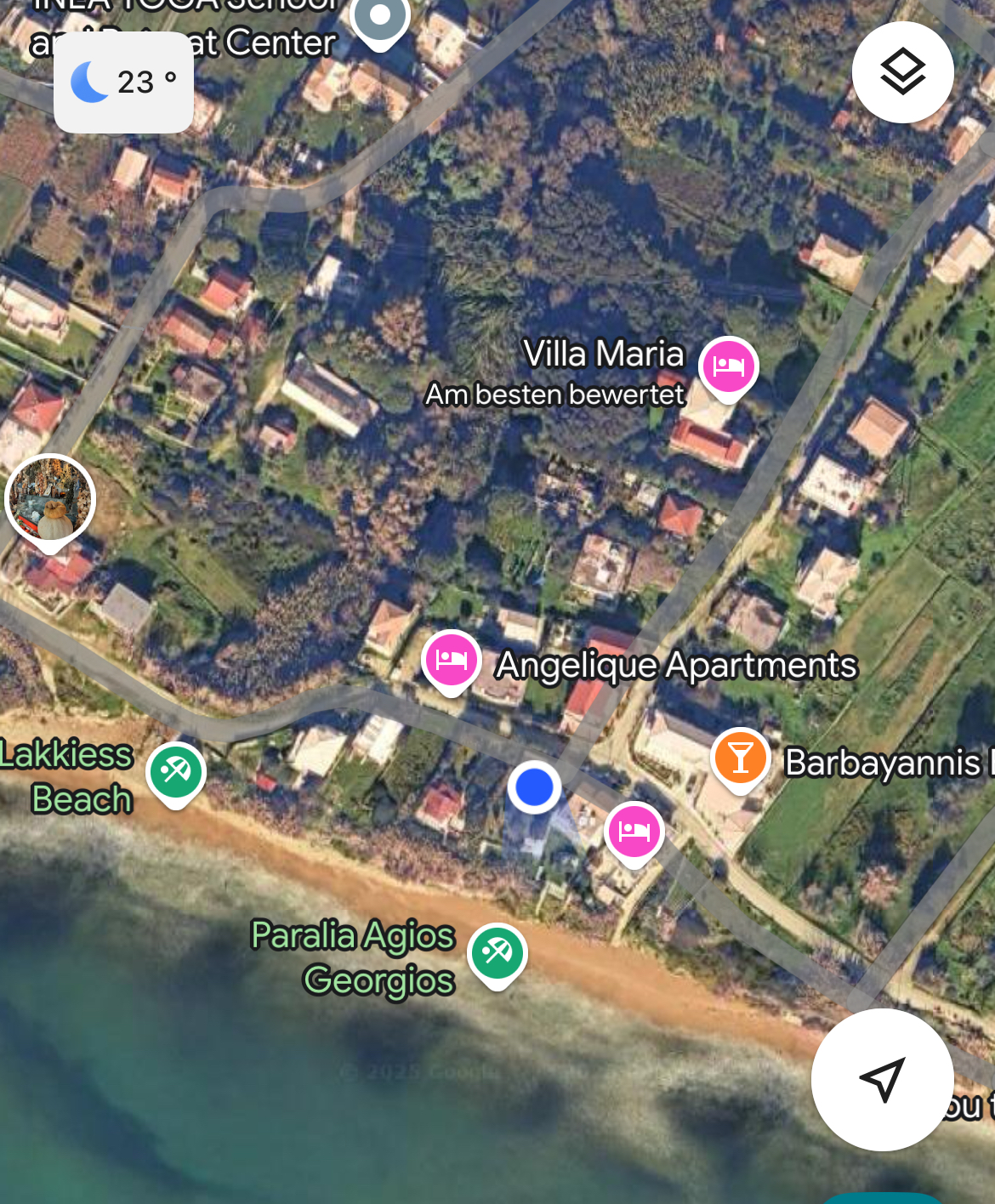Tap the unnamed hotel pin near the beach
Viewport: 995px width, 1204px height.
click(634, 831)
